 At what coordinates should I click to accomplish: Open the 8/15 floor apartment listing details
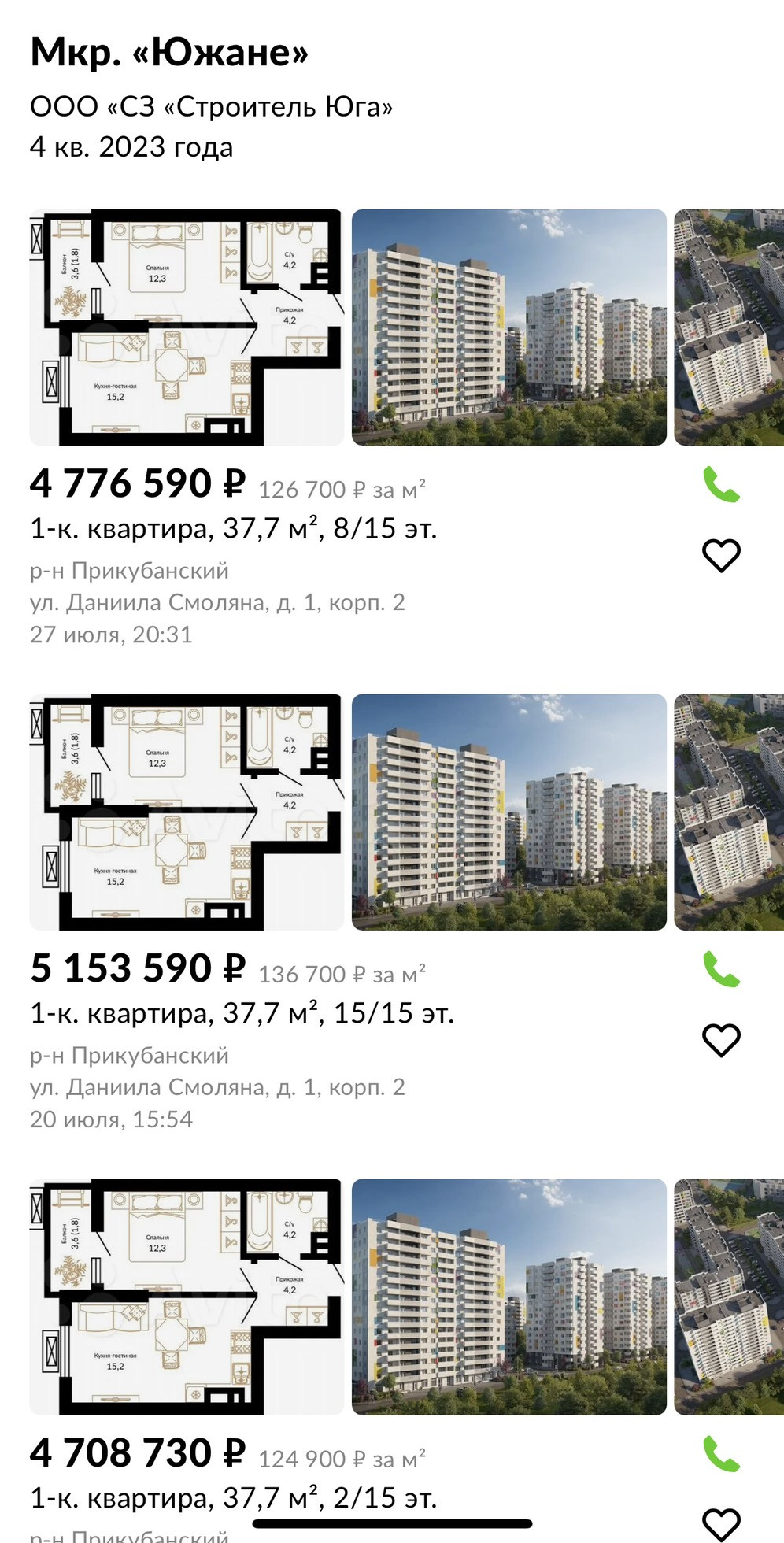[233, 528]
